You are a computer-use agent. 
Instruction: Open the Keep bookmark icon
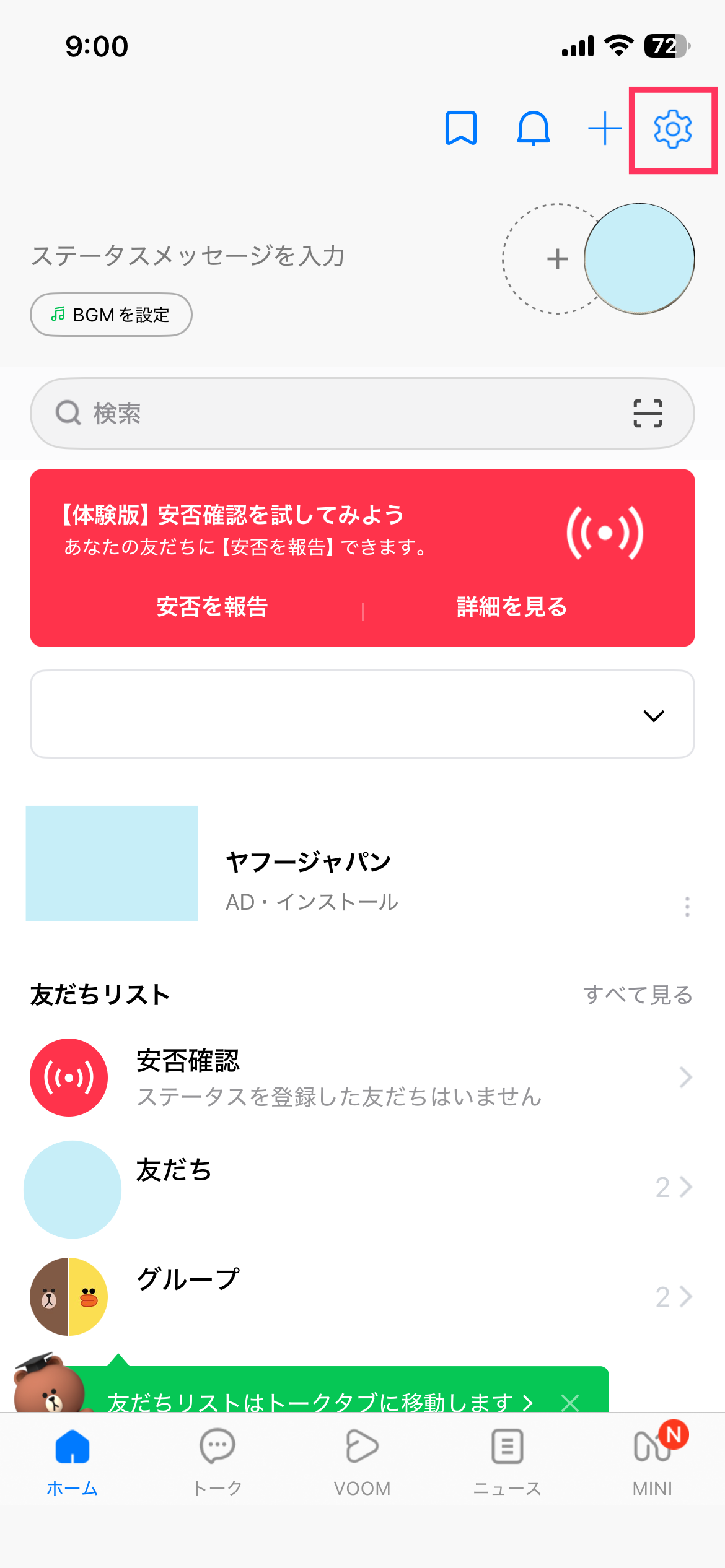point(461,128)
